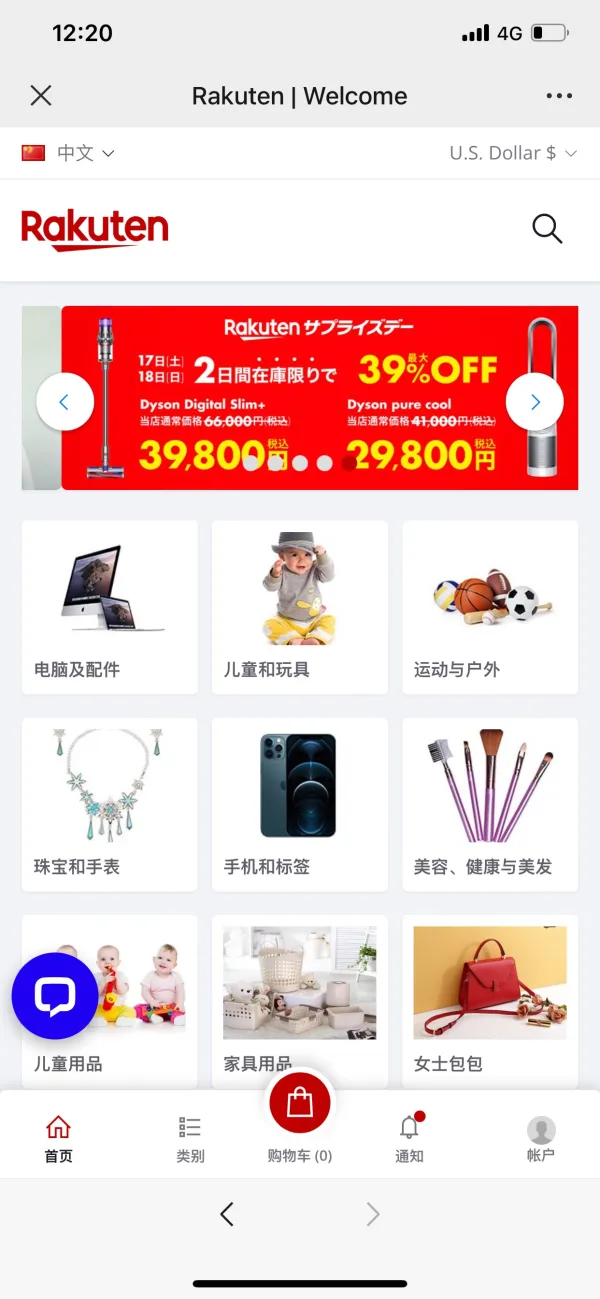This screenshot has height=1299, width=600.
Task: Tap the search magnifier icon
Action: click(x=547, y=229)
